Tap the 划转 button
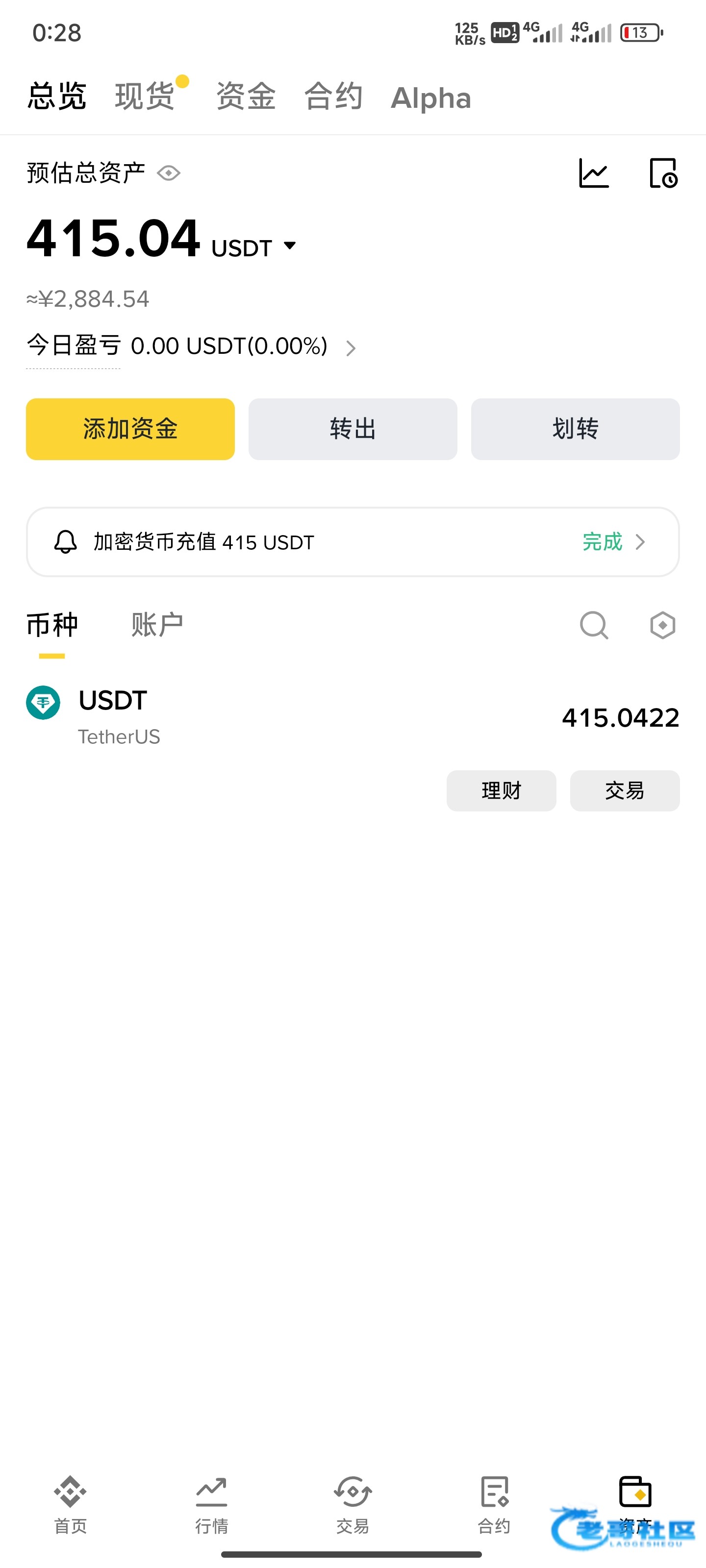706x1568 pixels. coord(575,429)
